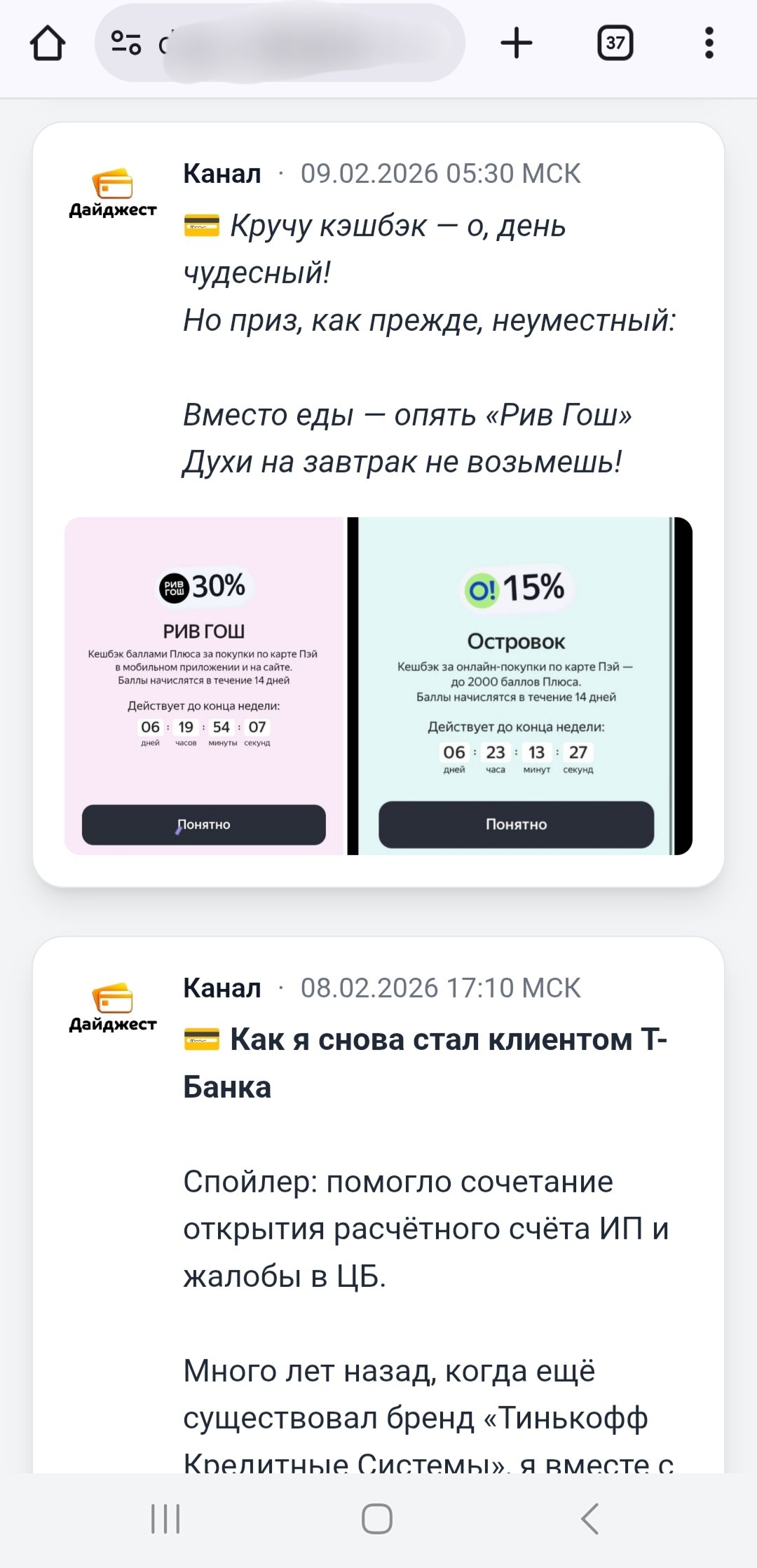757x1568 pixels.
Task: Open the post about becoming a Т-Банк client
Action: point(425,1063)
